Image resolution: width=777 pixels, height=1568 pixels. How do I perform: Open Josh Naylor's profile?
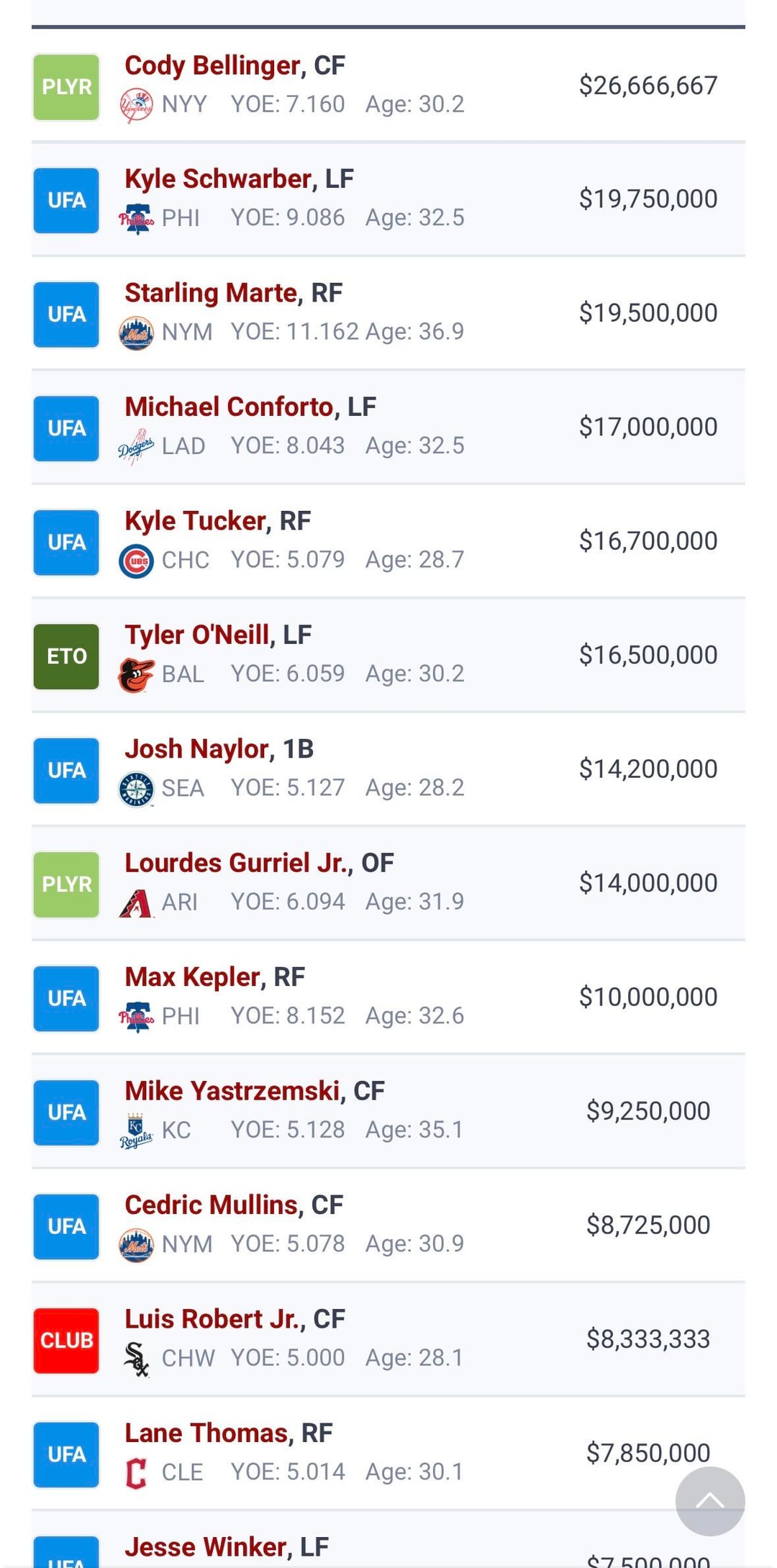point(196,749)
